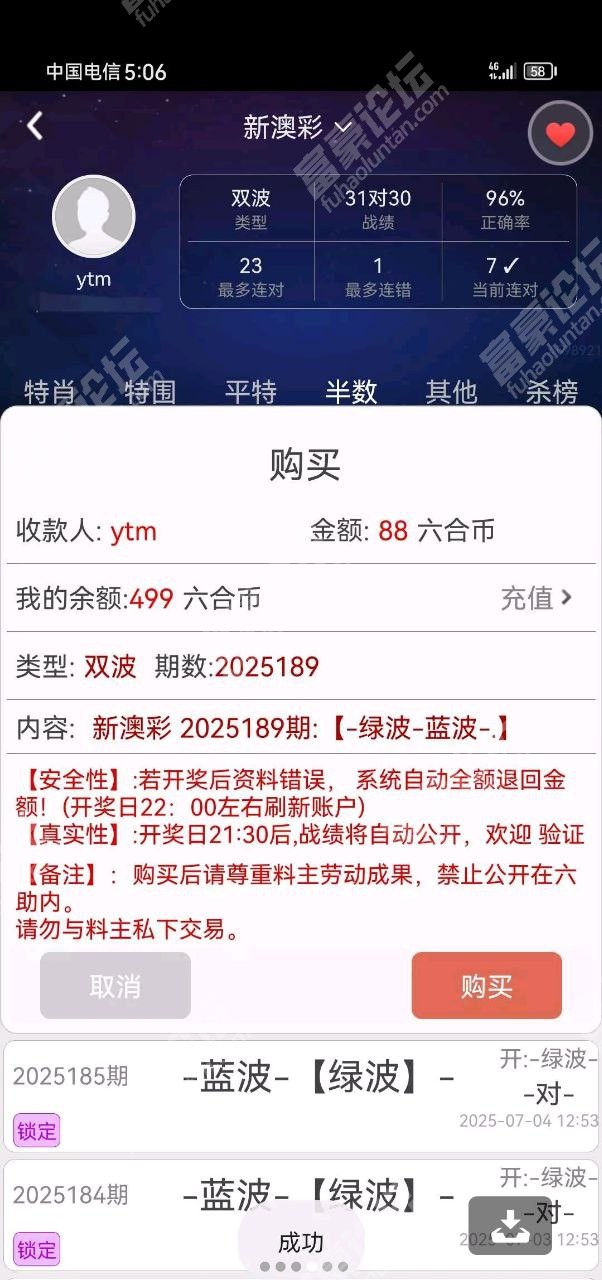602x1280 pixels.
Task: Select the 半数 tab
Action: (351, 391)
